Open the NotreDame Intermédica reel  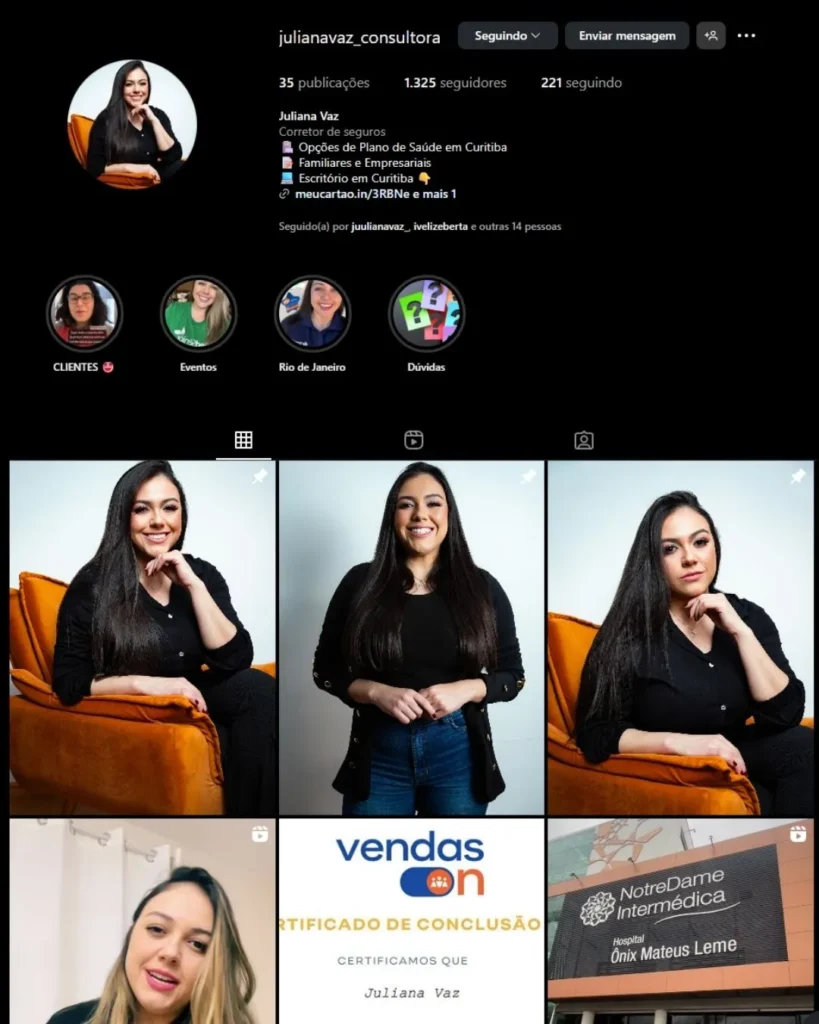click(680, 921)
